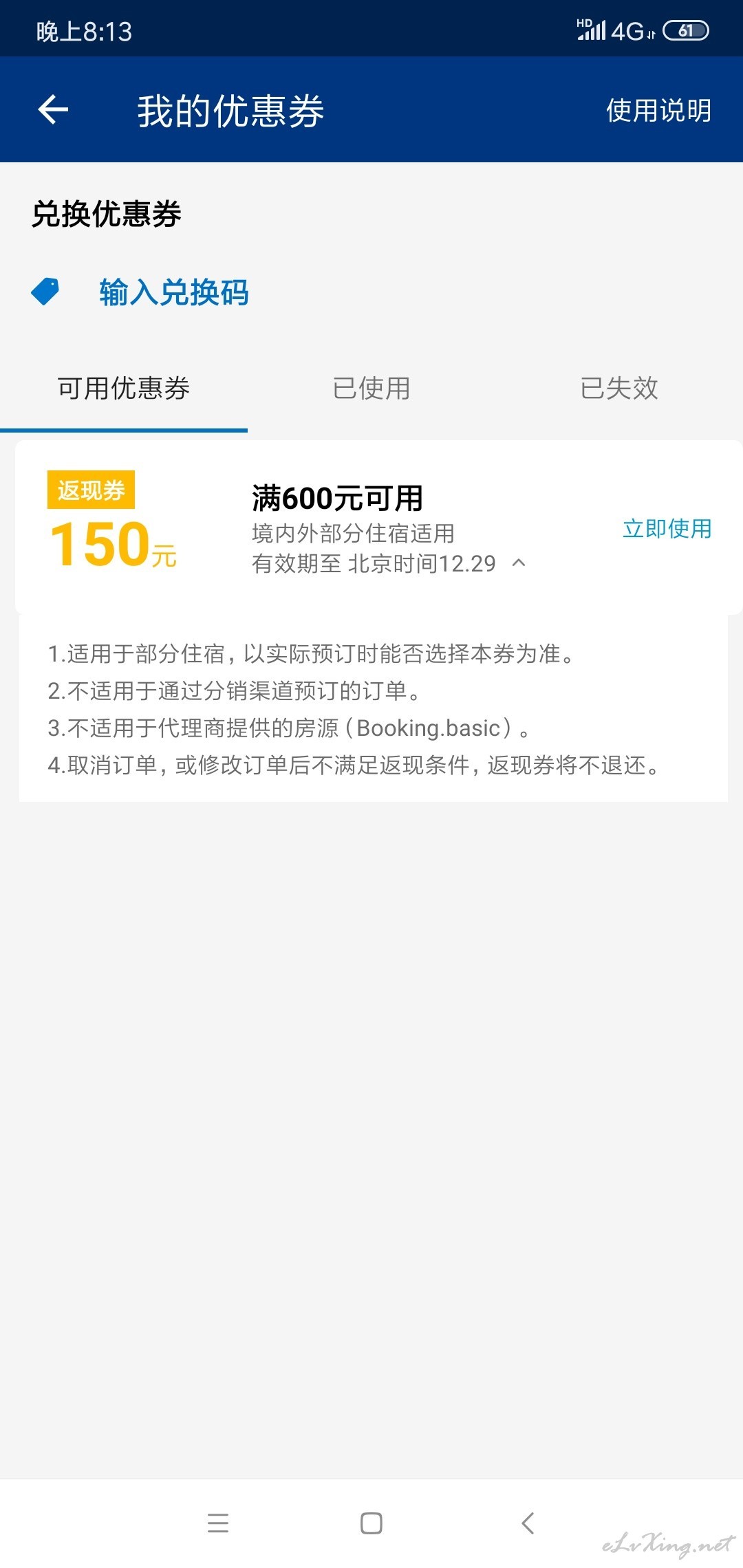Open recent apps from navigation bar

tap(218, 1523)
